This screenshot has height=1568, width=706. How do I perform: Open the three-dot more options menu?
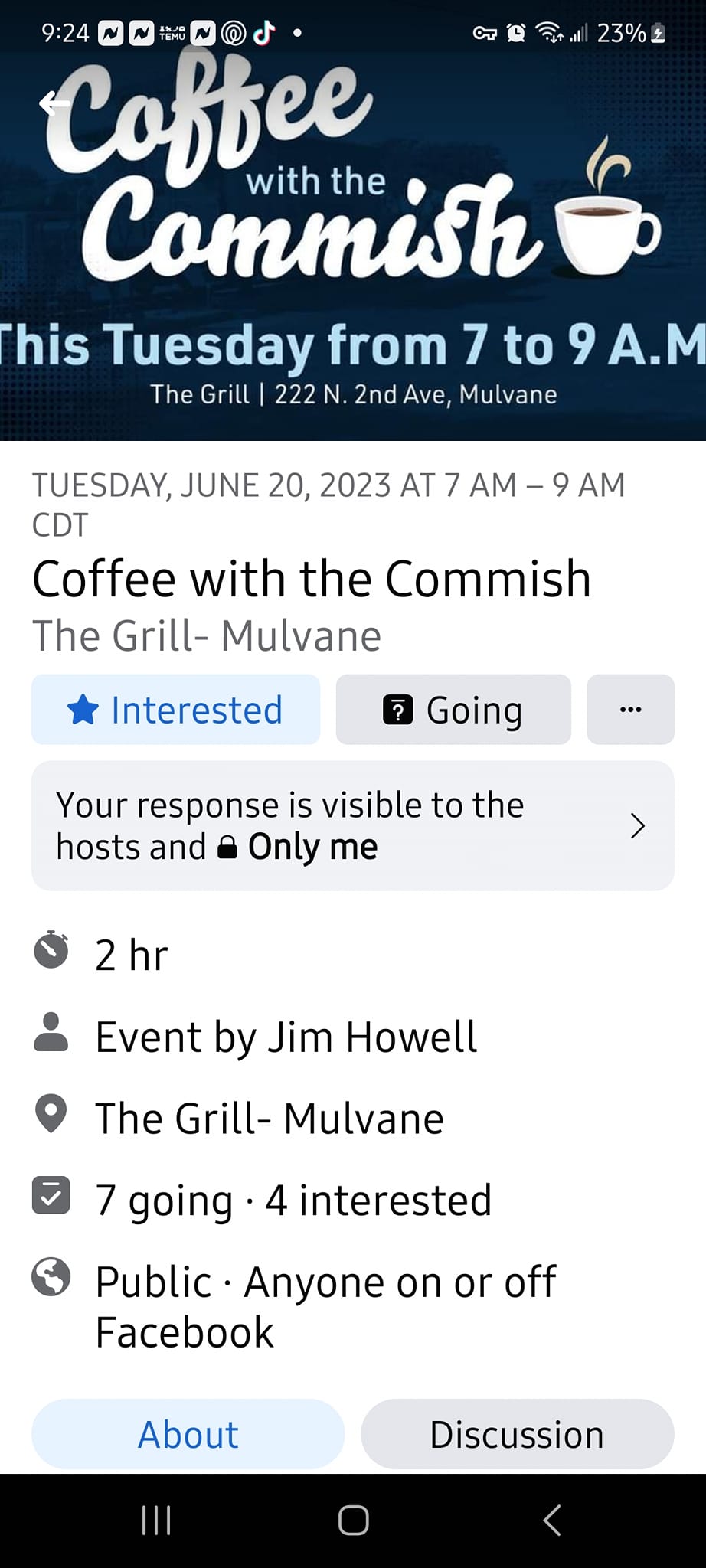(630, 710)
